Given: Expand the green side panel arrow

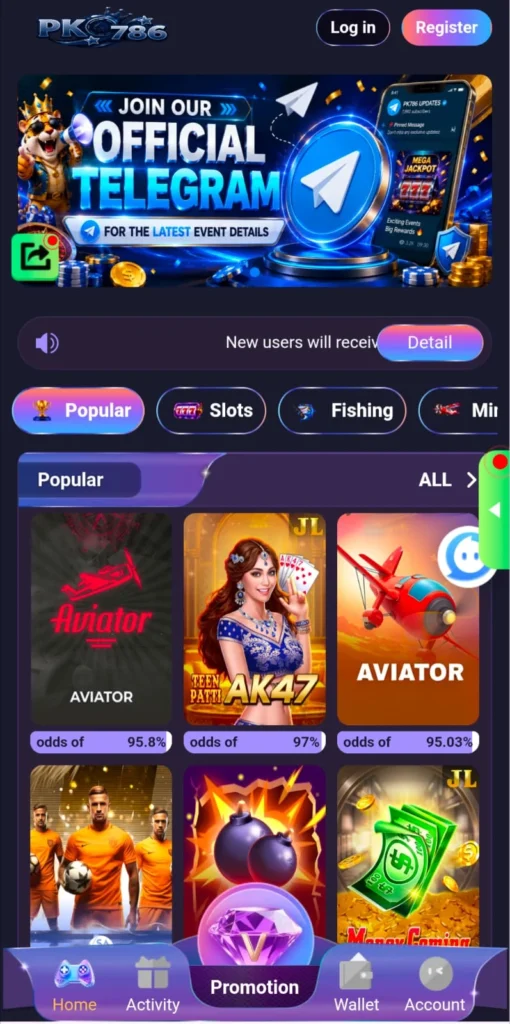Looking at the screenshot, I should (495, 509).
